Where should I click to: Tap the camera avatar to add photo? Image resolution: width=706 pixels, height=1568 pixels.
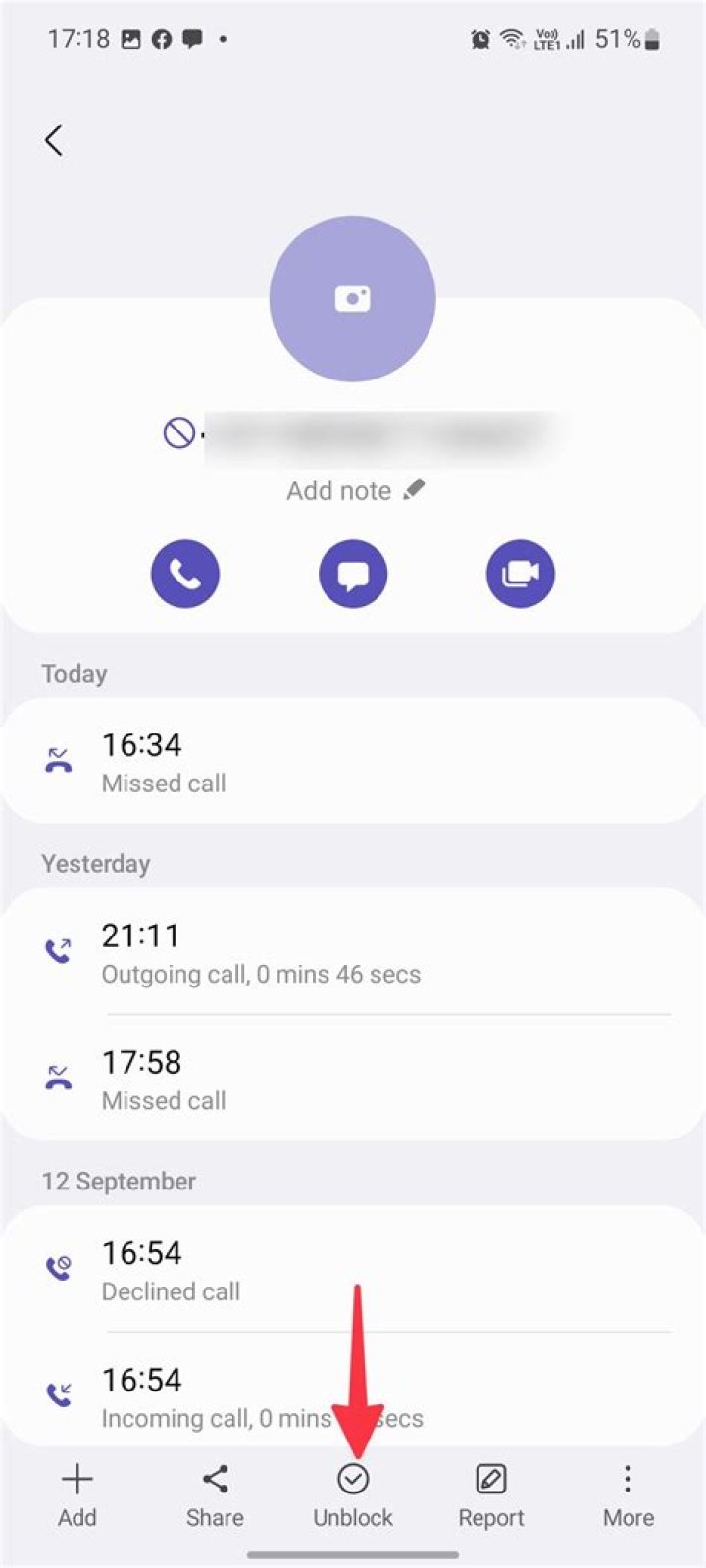(352, 299)
